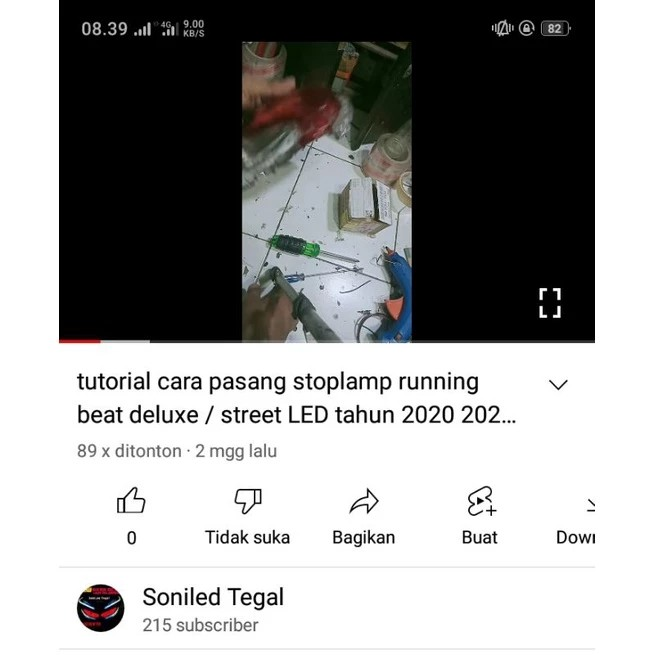Viewport: 655px width, 655px height.
Task: Tap the video player to show controls
Action: tap(326, 190)
